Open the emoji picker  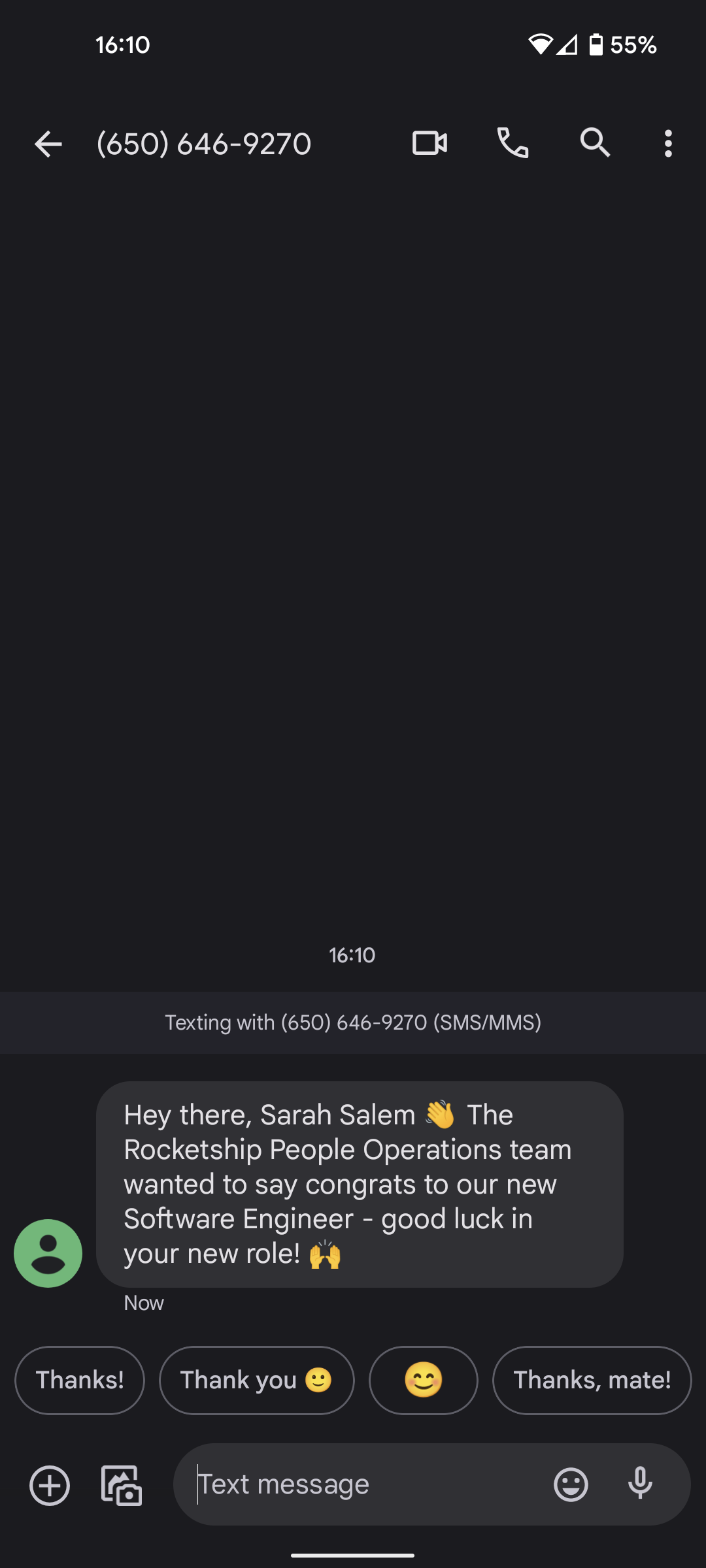click(x=571, y=1484)
